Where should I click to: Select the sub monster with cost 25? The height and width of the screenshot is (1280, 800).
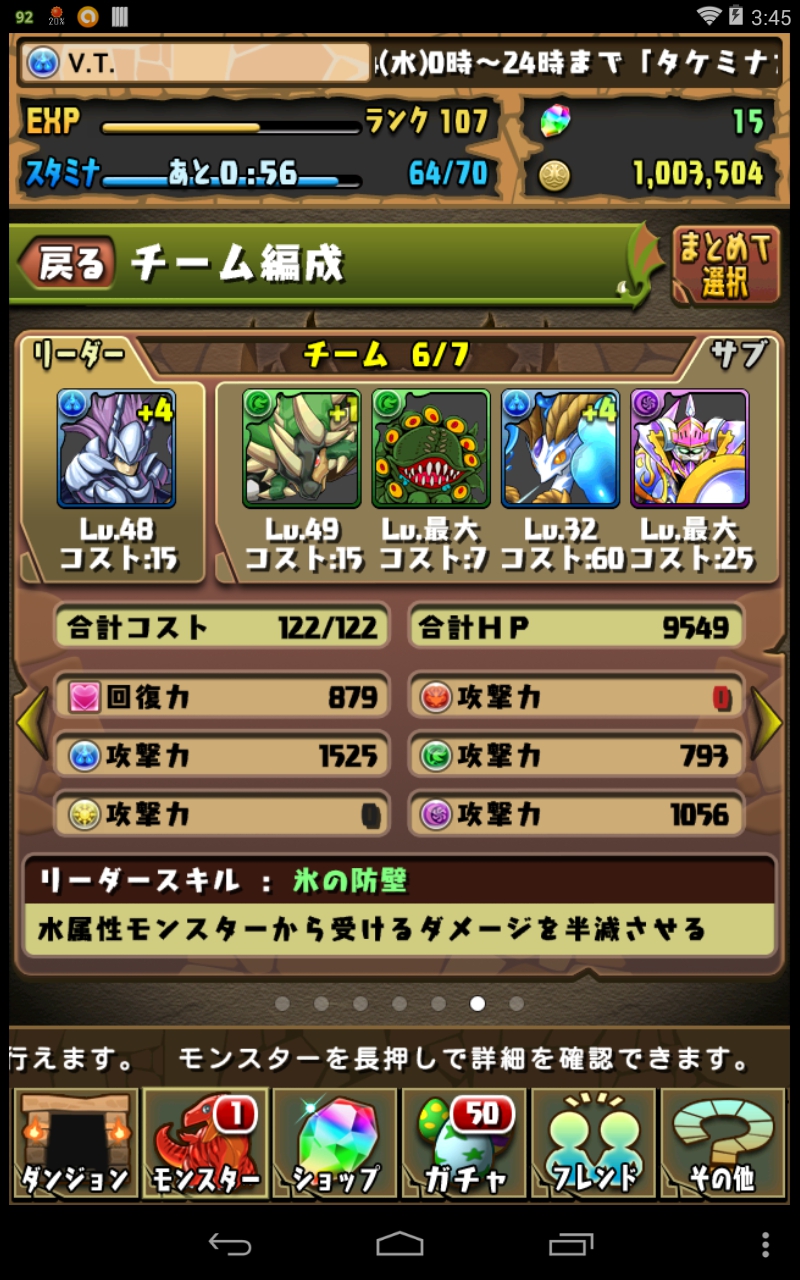tap(689, 450)
